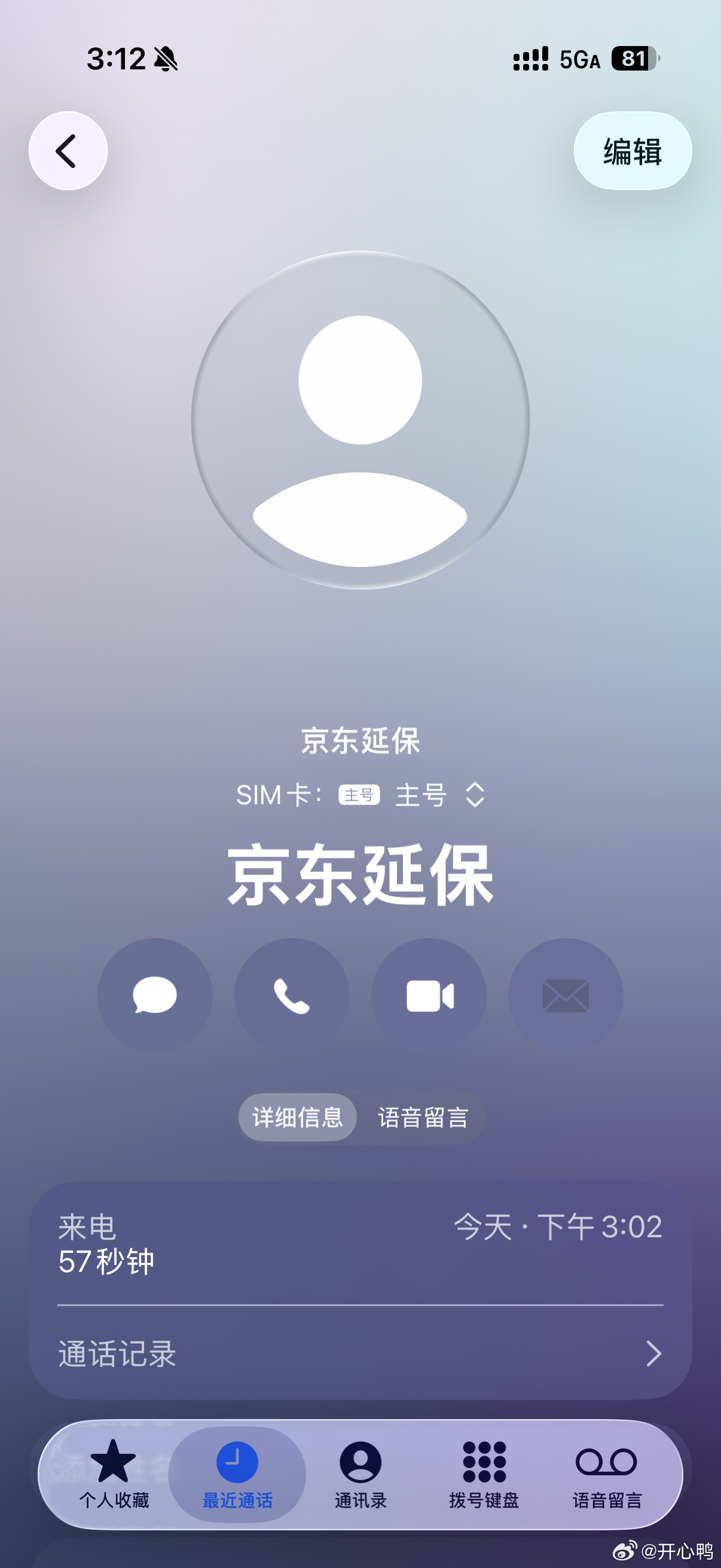Open the 语音留言 tab in the bottom bar
Screen dimensions: 721x1568
click(x=607, y=1474)
